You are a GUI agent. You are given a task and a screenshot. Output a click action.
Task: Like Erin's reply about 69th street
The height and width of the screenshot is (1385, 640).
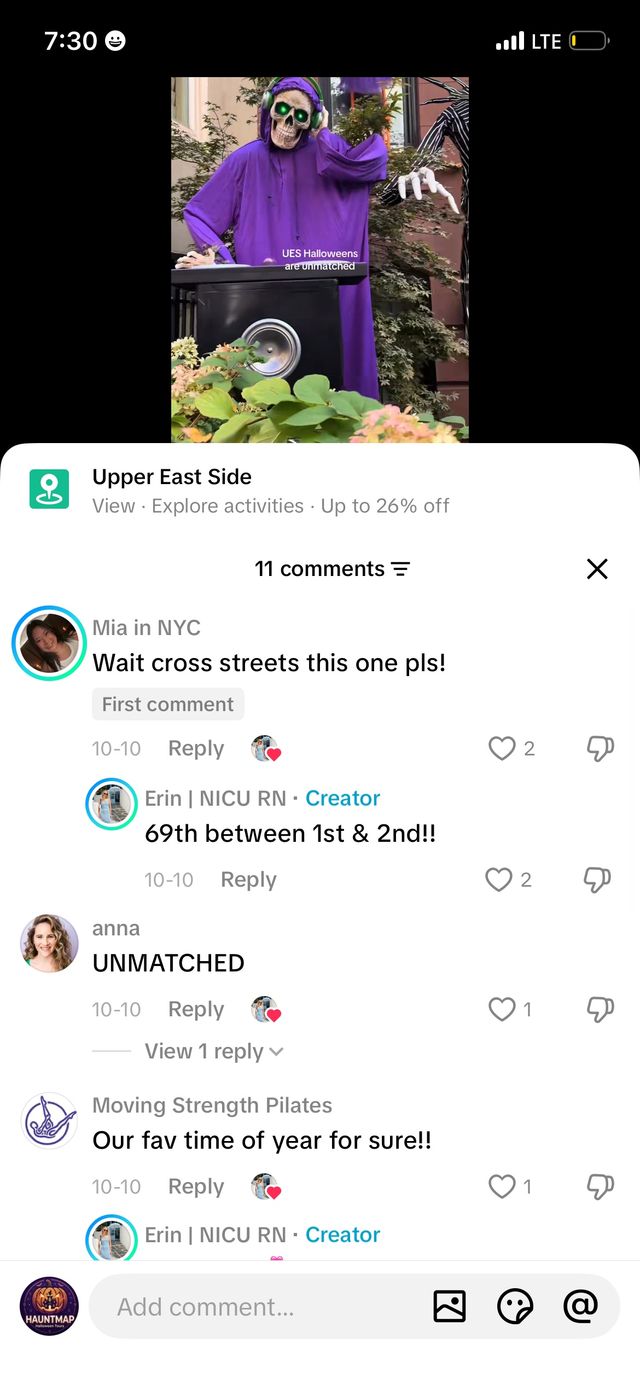pyautogui.click(x=498, y=879)
